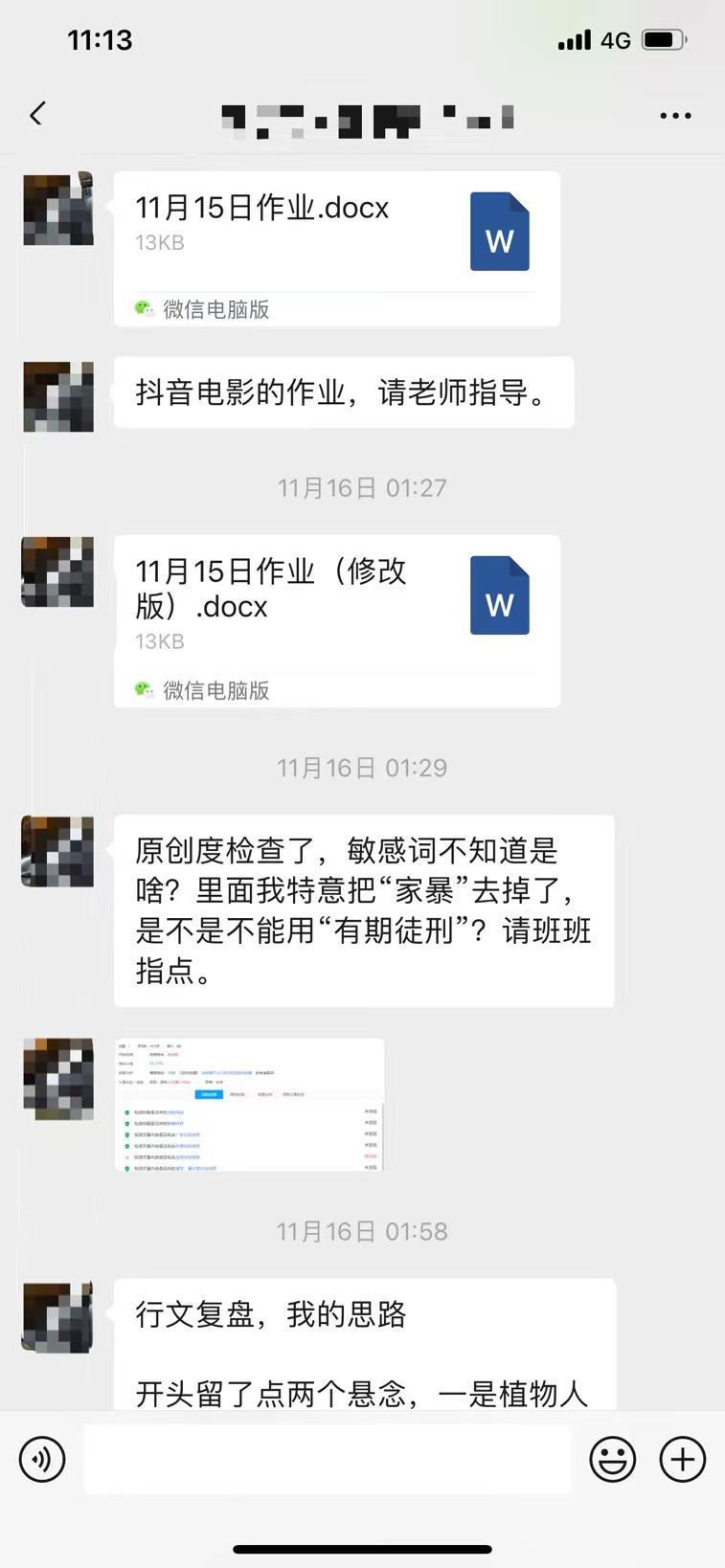Open the emoji picker smiley icon
725x1568 pixels.
(x=612, y=1459)
